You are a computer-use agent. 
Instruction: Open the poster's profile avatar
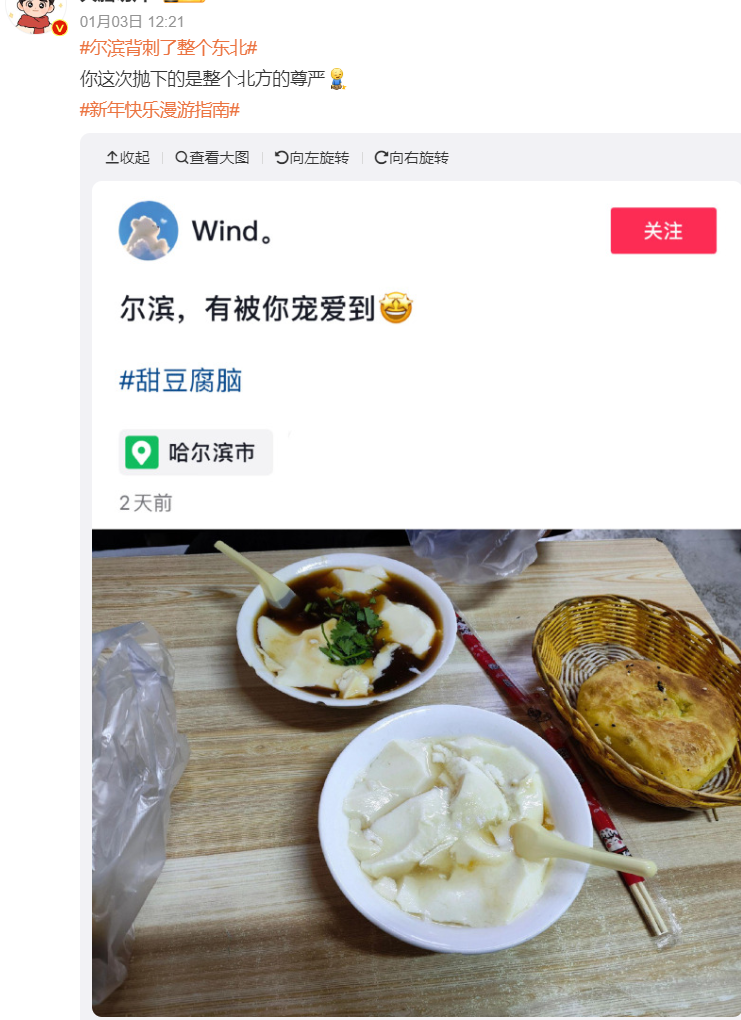click(34, 14)
